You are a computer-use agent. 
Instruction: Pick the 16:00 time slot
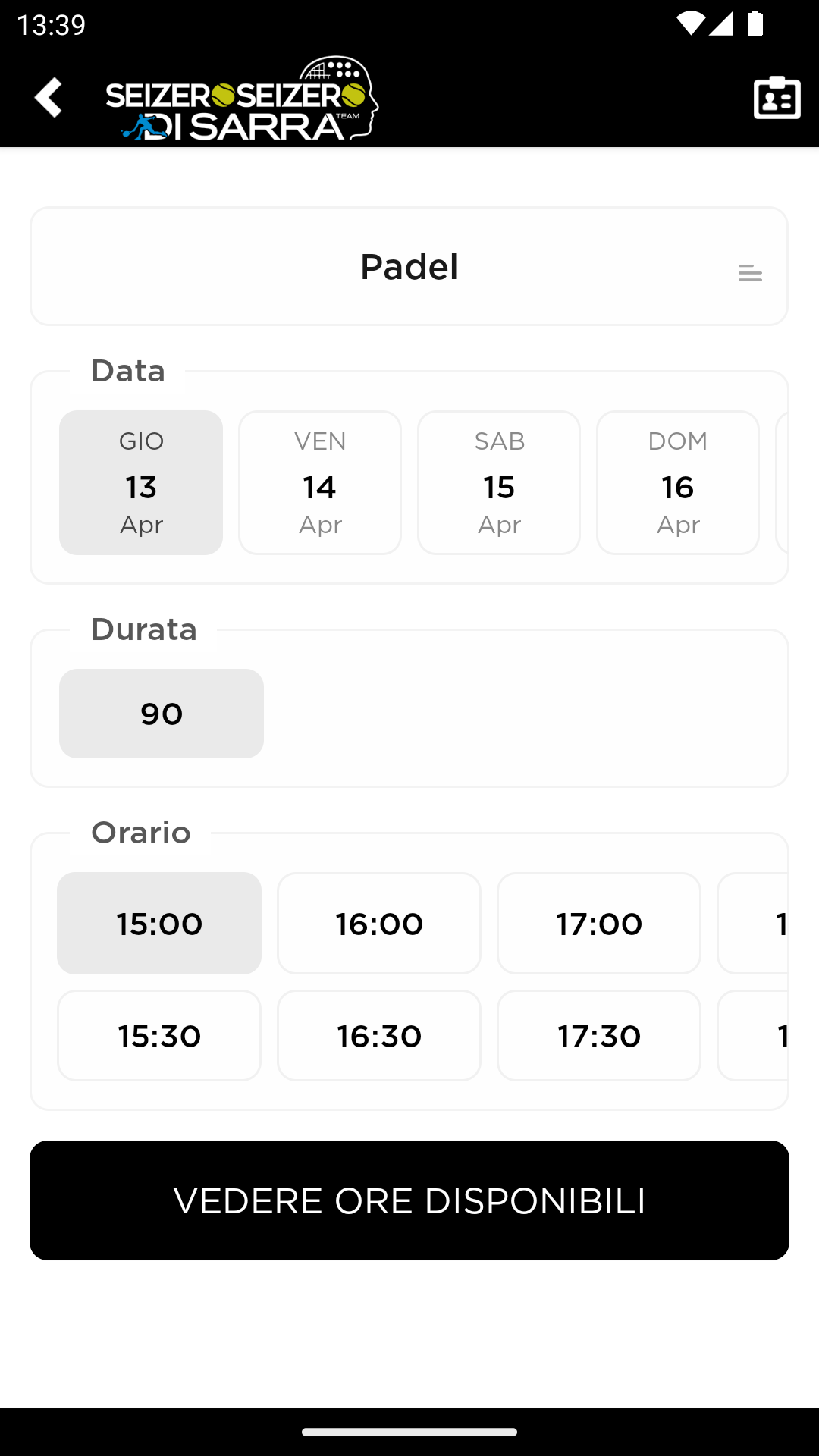(379, 923)
